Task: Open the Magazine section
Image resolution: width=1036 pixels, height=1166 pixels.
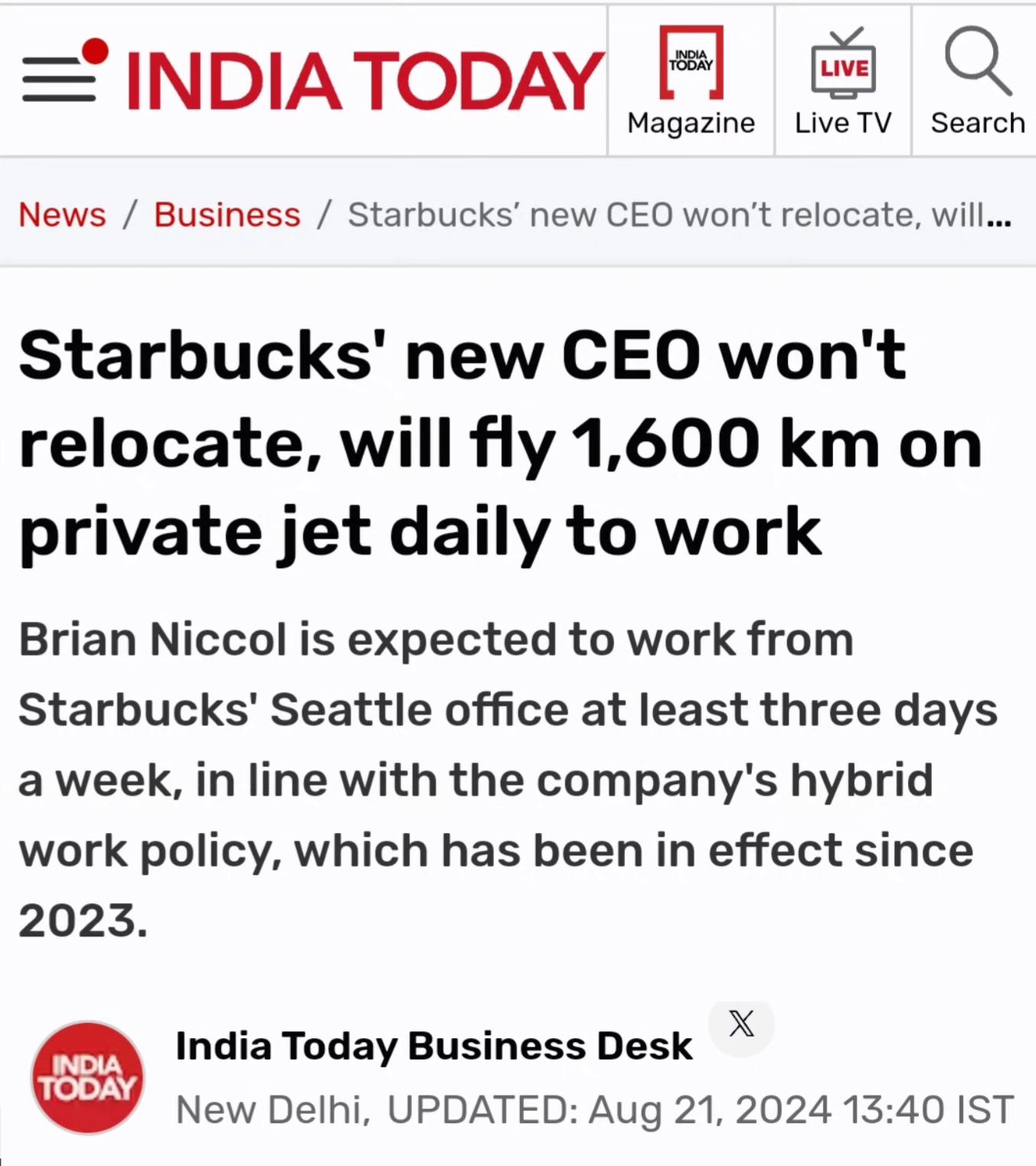Action: tap(691, 81)
